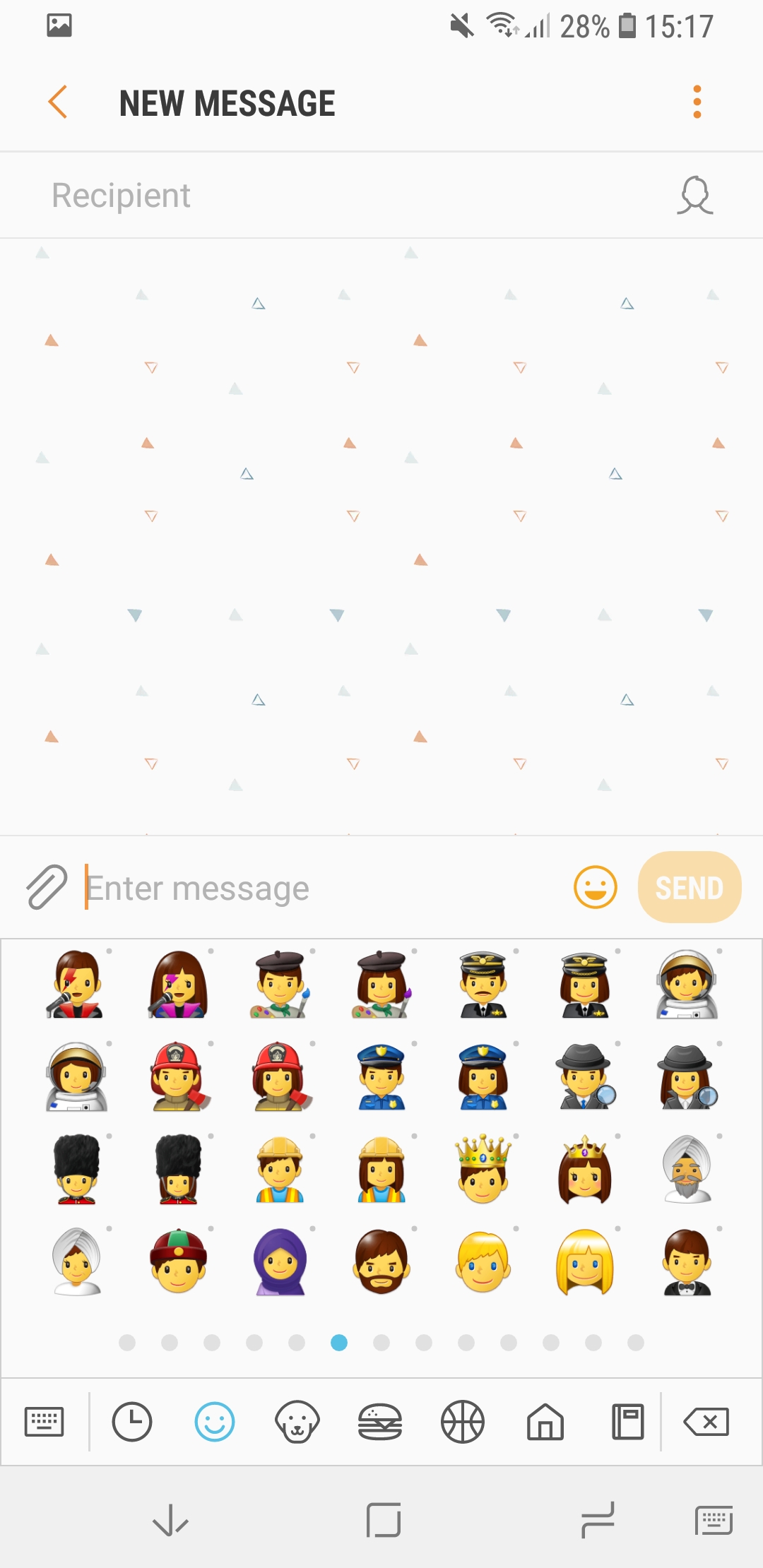Viewport: 763px width, 1568px height.
Task: Attach a file with the paperclip
Action: (47, 887)
